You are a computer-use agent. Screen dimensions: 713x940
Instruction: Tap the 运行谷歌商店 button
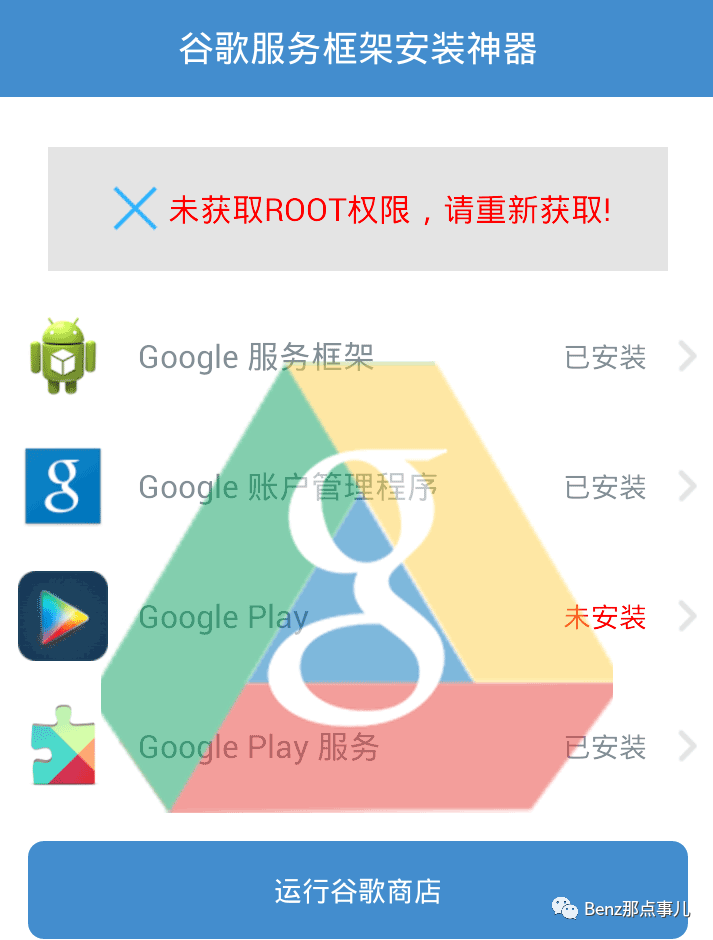point(357,890)
